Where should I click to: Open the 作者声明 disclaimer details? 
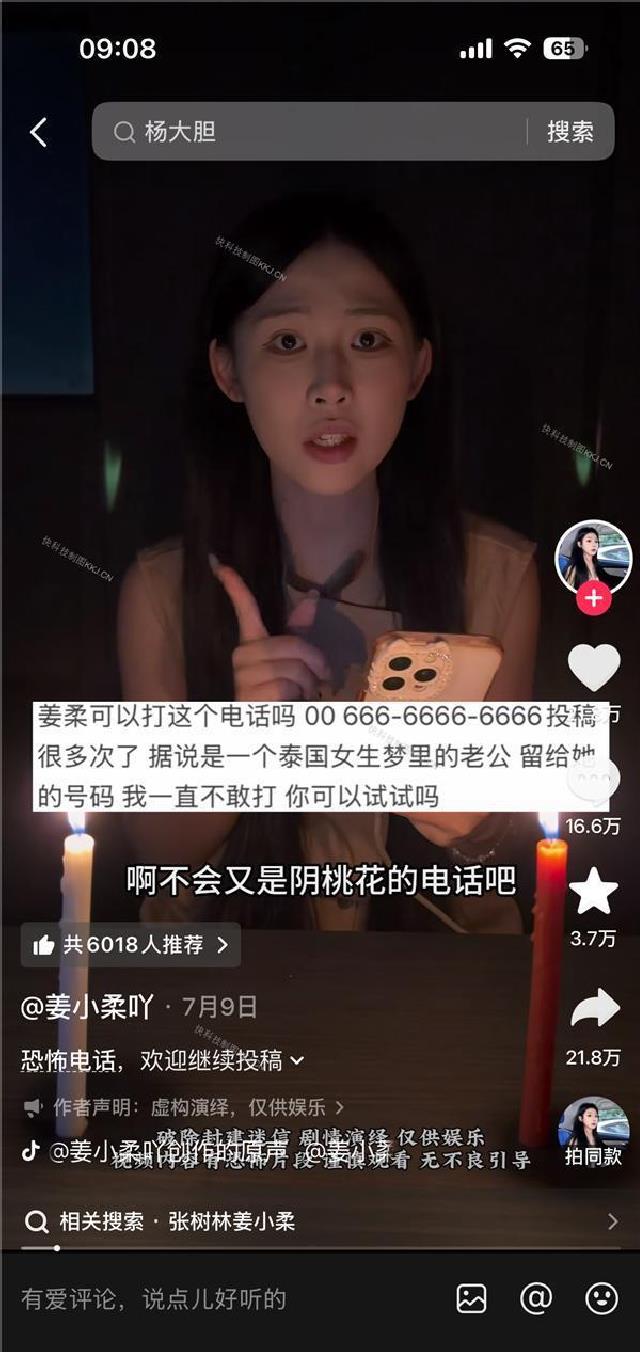184,1107
